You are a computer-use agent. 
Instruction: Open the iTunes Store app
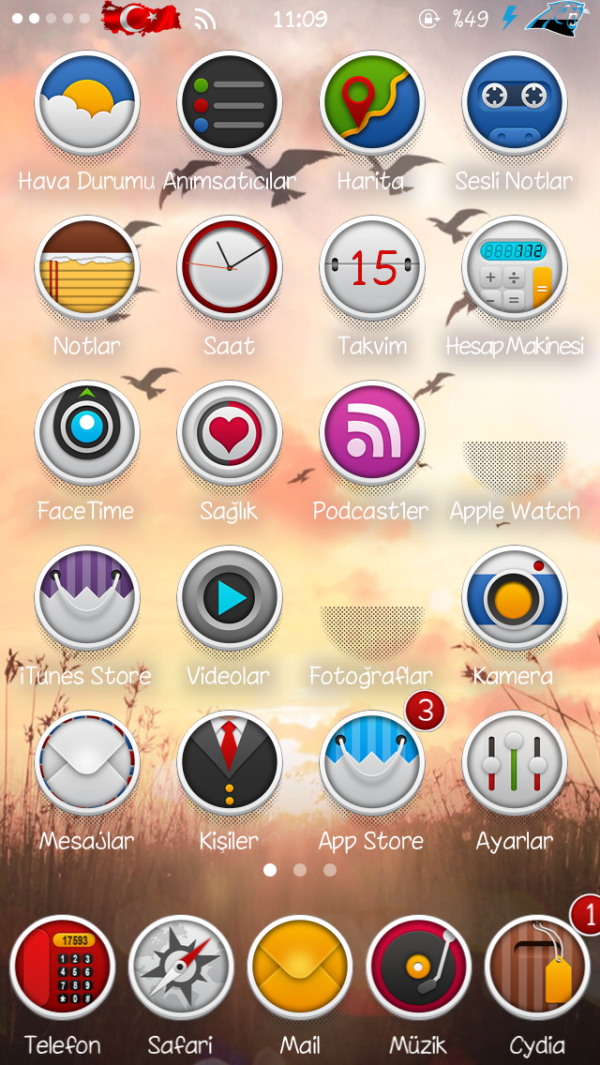87,598
